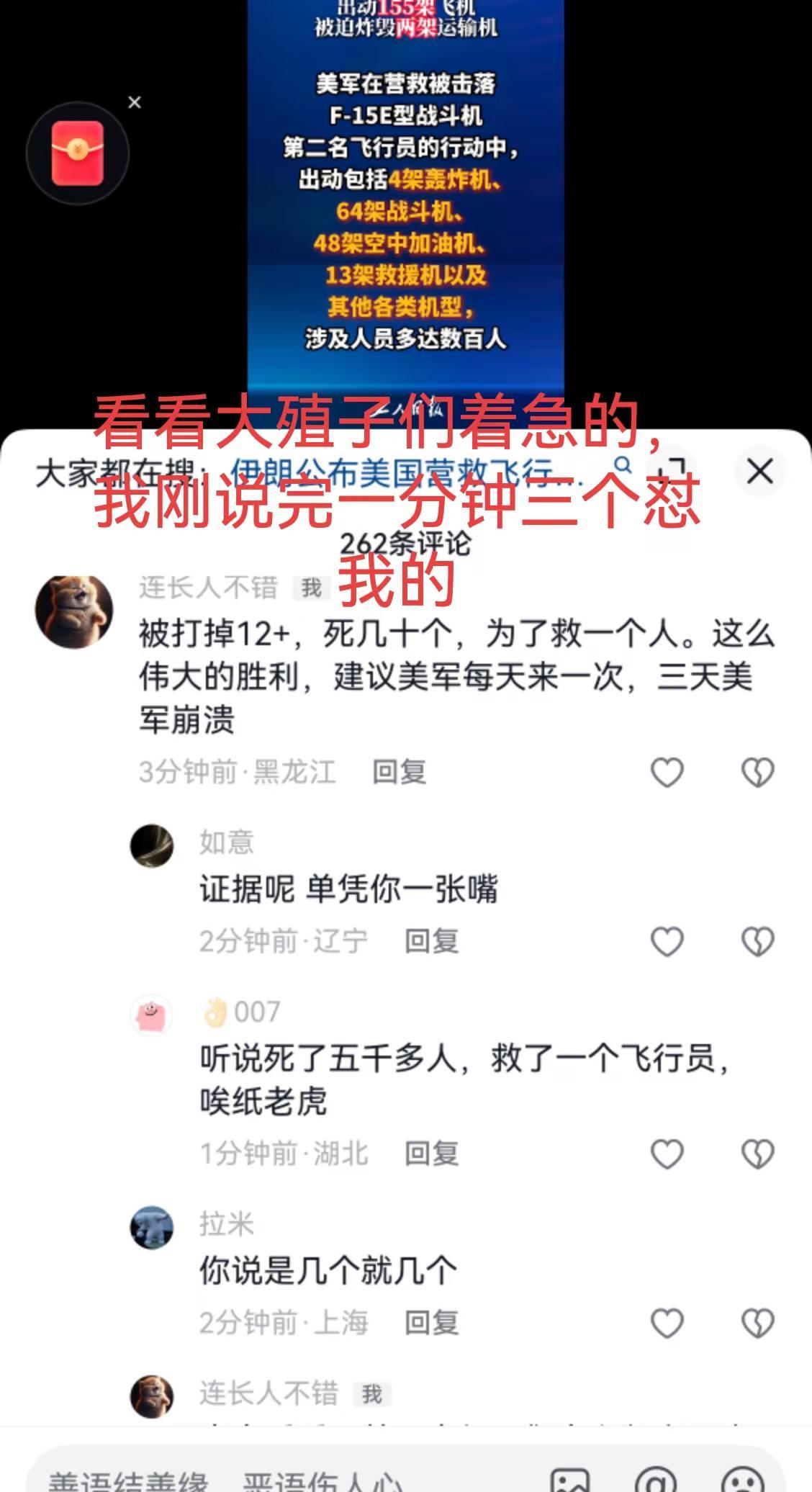Like 007's comment

point(666,1153)
